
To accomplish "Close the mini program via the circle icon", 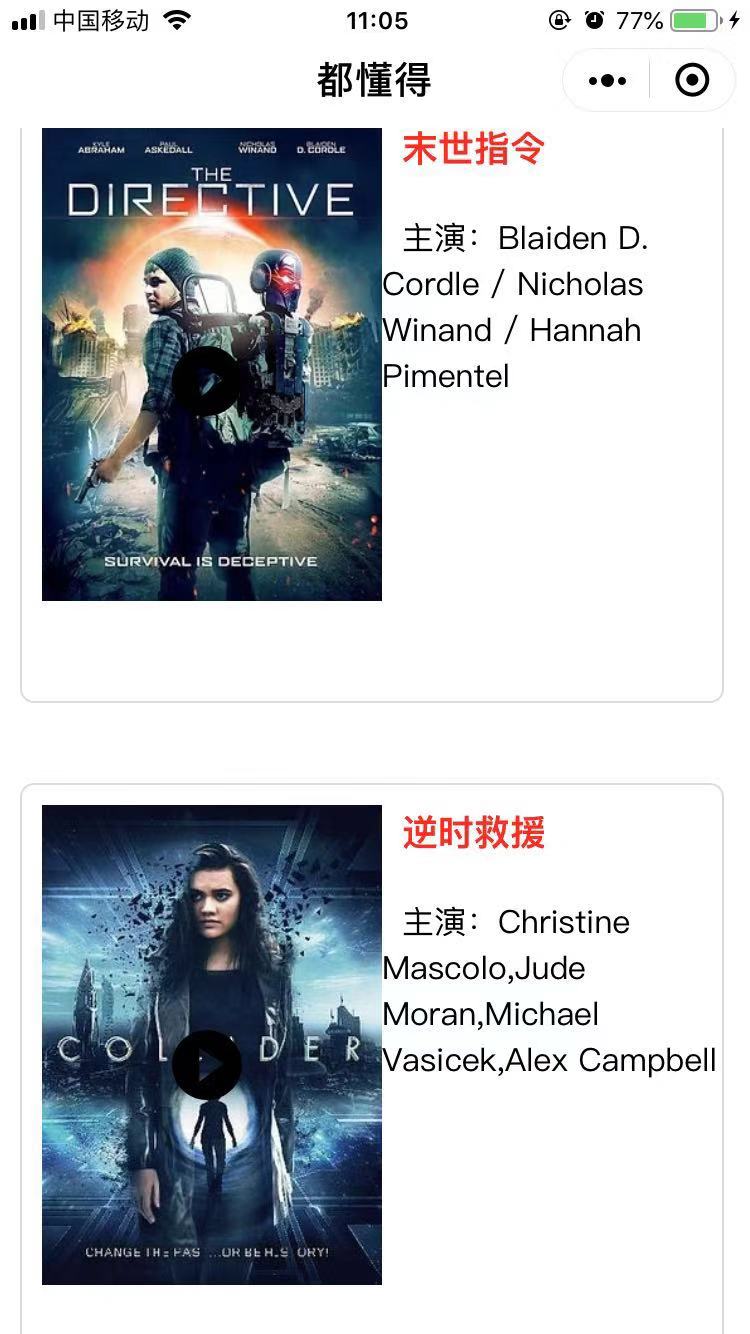I will point(692,81).
